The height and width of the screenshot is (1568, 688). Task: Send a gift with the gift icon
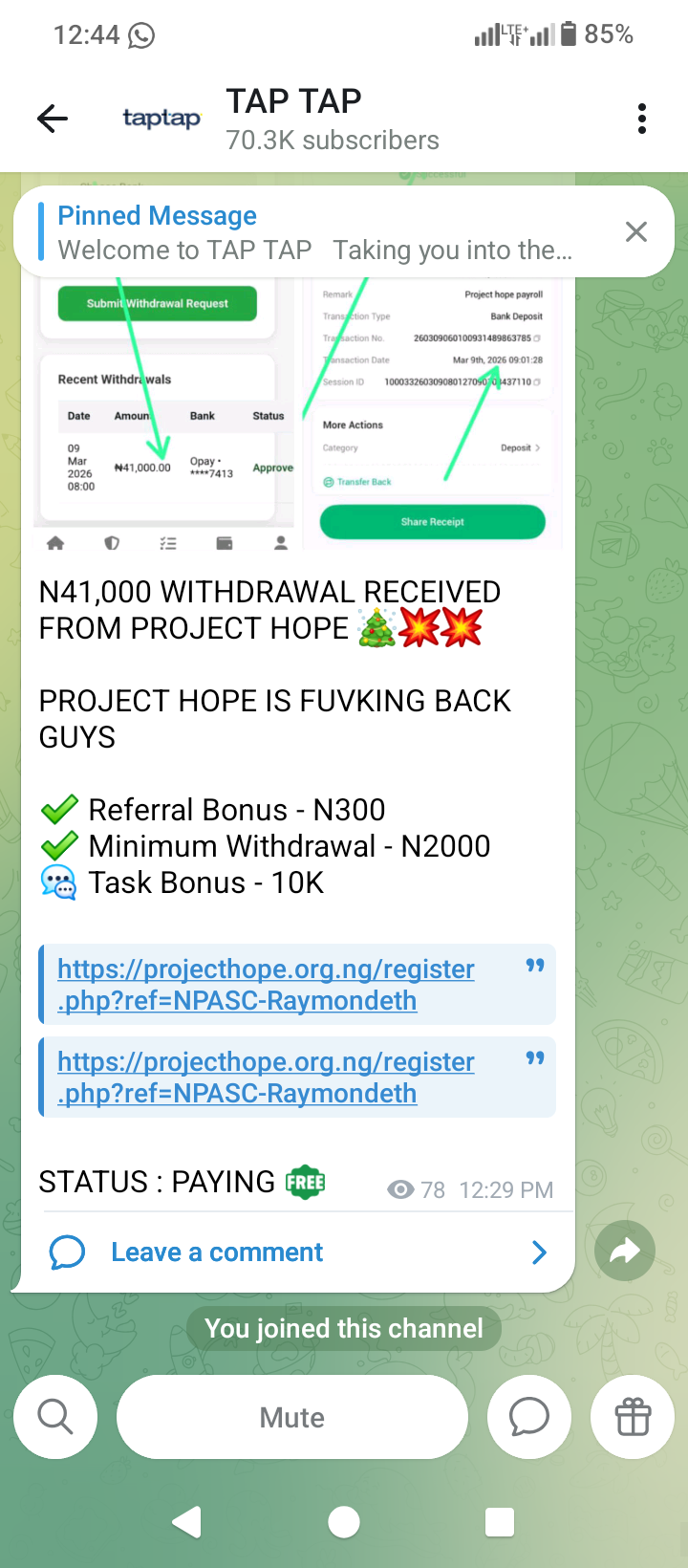pyautogui.click(x=633, y=1417)
